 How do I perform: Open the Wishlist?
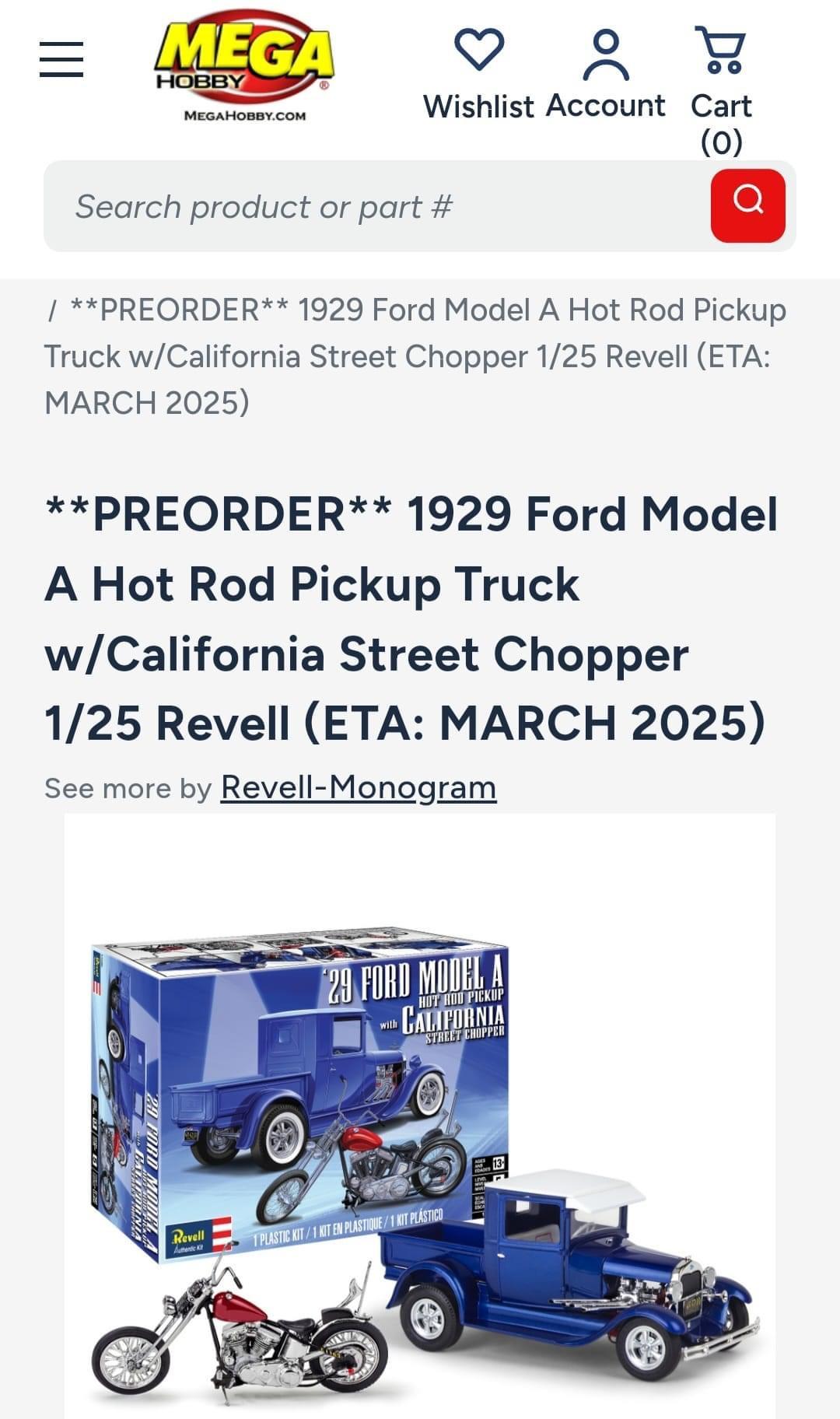pos(478,75)
